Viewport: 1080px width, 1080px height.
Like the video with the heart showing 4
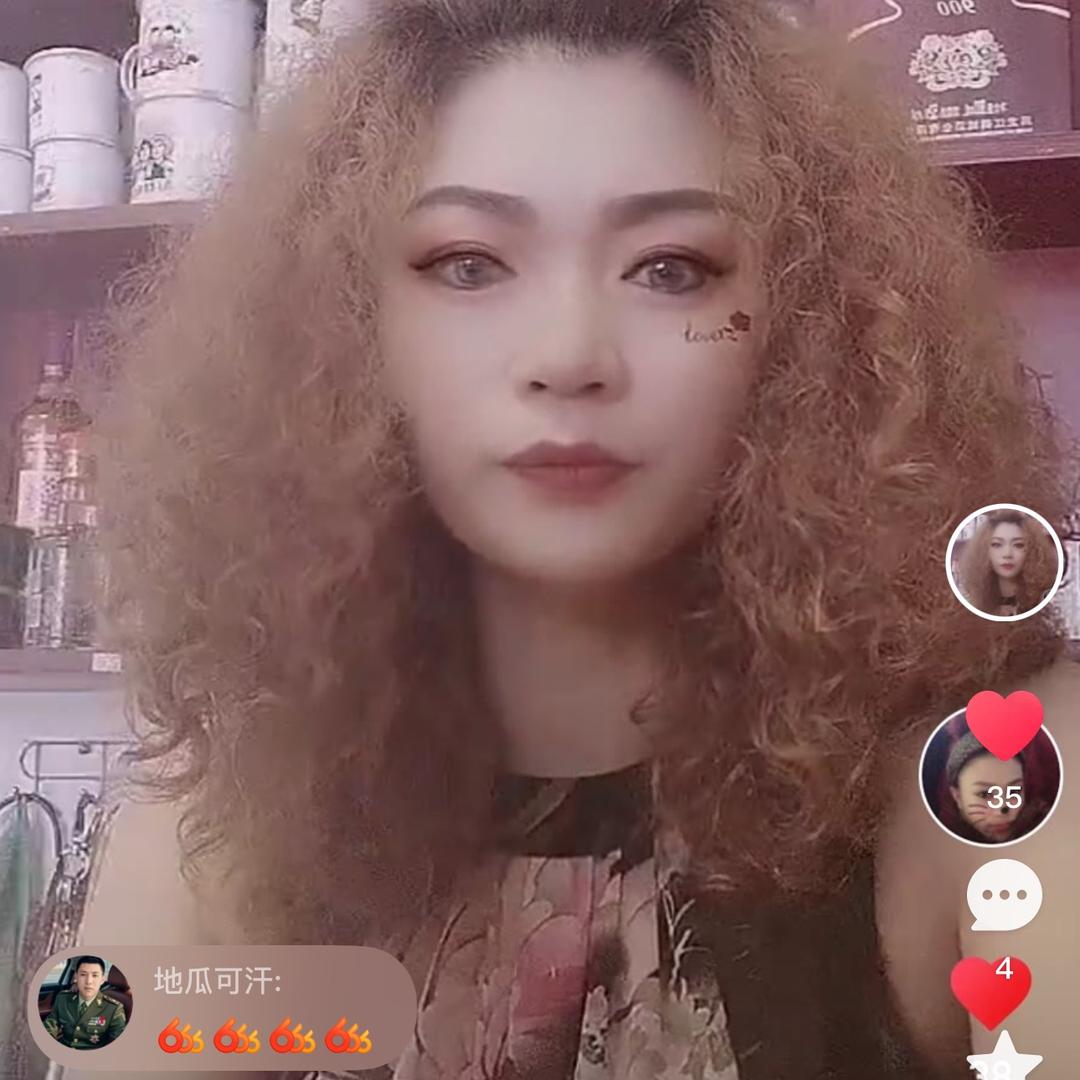[x=990, y=990]
